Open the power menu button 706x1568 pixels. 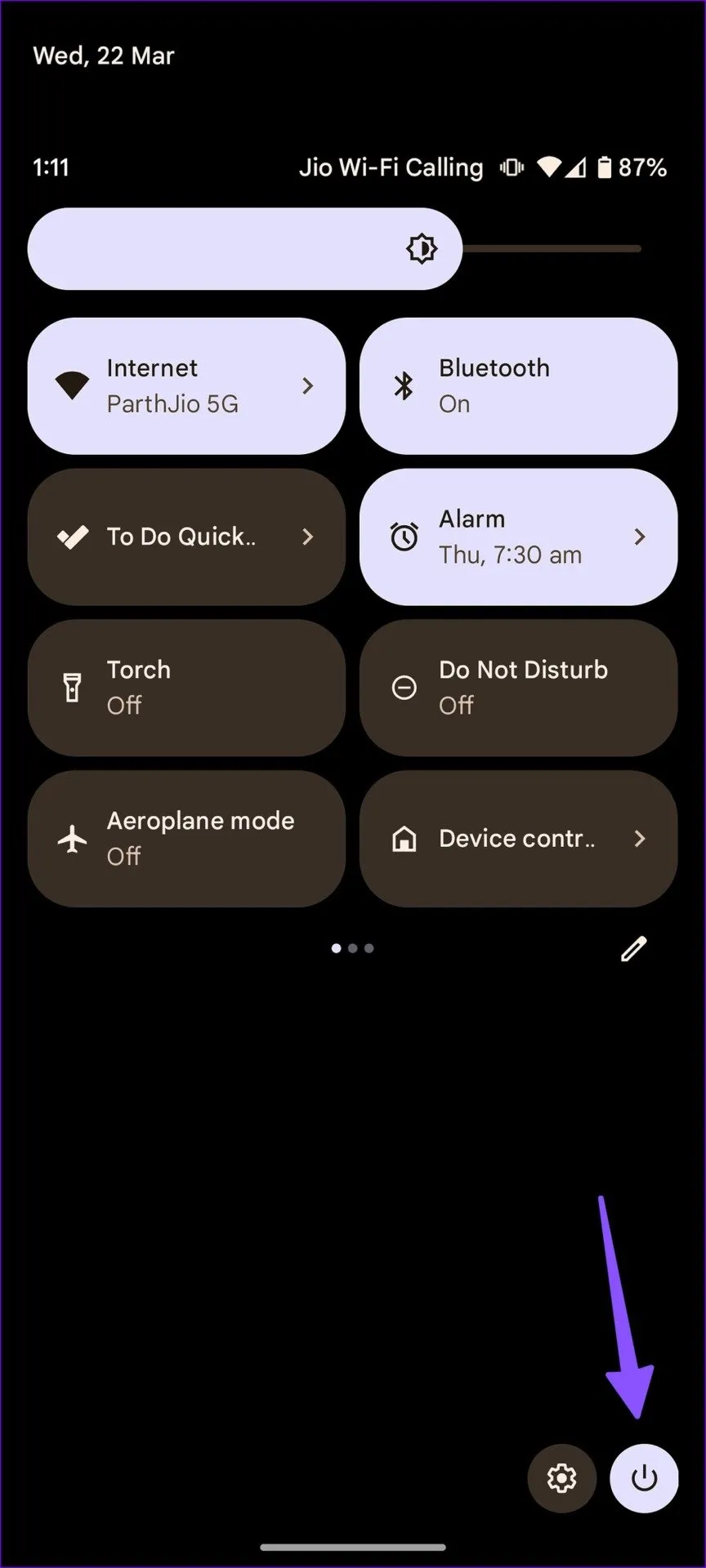644,1478
